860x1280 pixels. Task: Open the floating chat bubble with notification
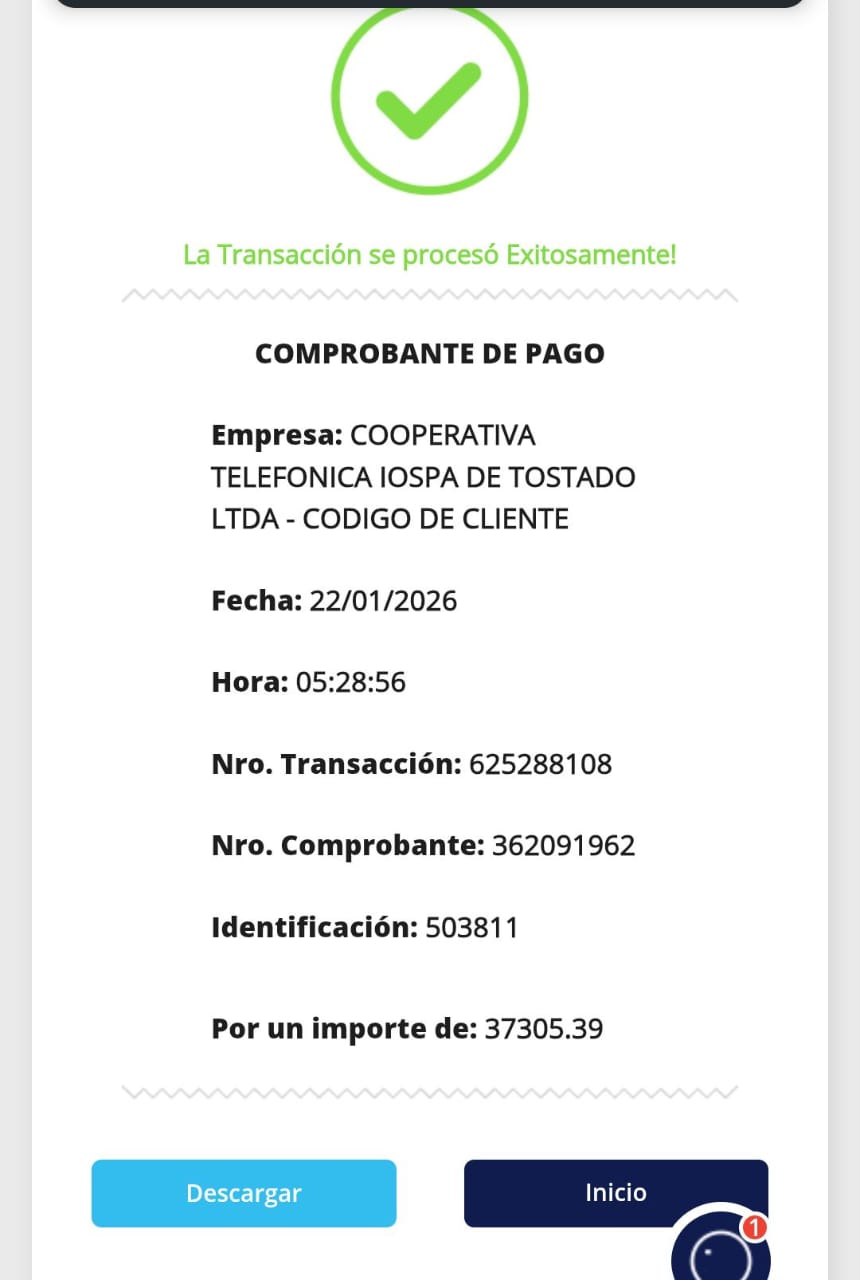(718, 1250)
